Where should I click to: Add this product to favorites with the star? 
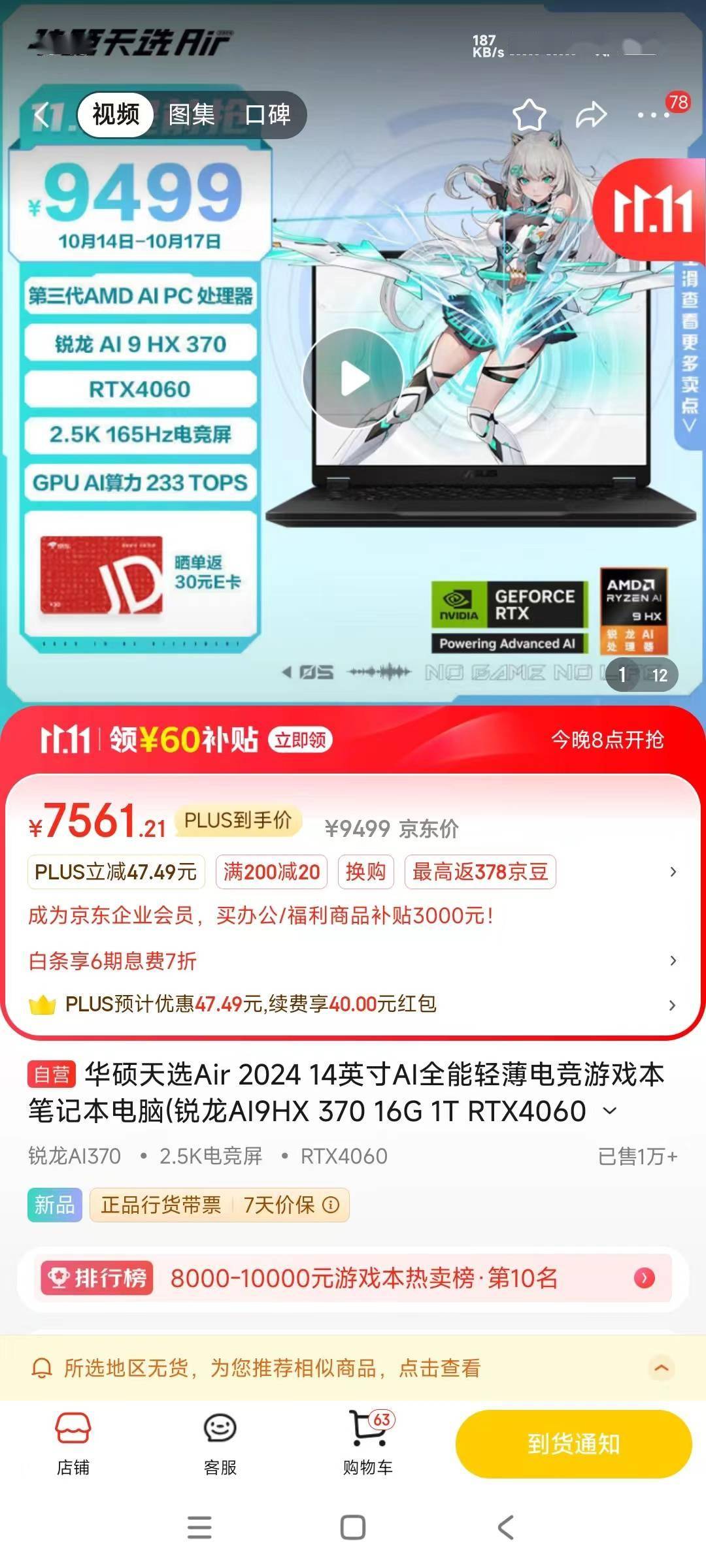[529, 115]
